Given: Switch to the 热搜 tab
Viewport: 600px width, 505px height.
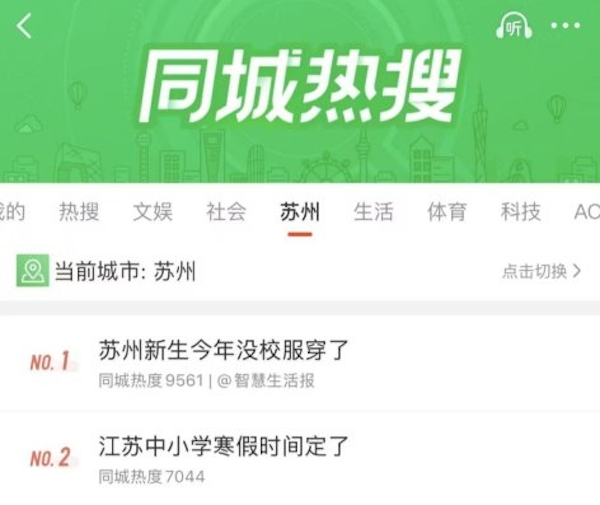Looking at the screenshot, I should tap(79, 211).
